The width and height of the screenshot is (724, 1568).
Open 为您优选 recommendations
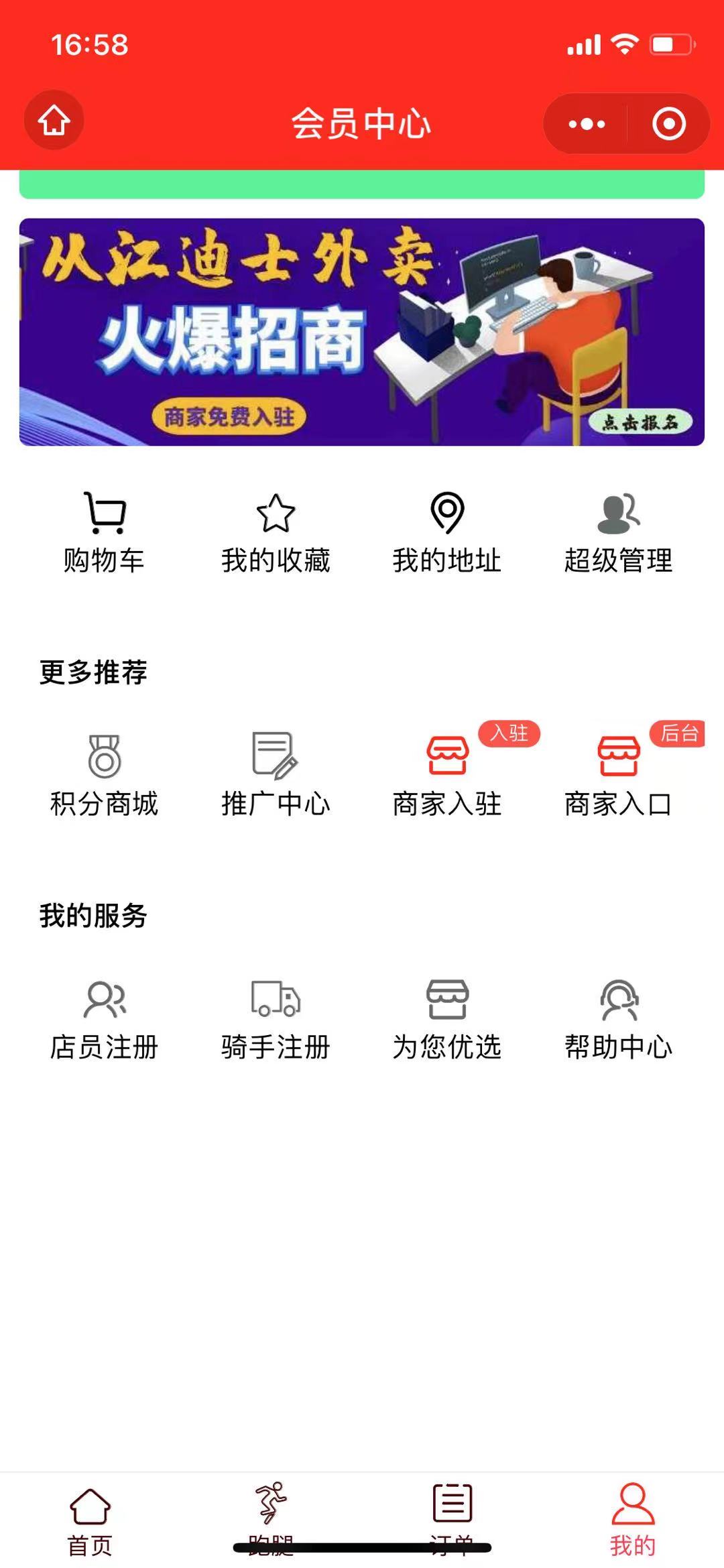click(x=447, y=1019)
